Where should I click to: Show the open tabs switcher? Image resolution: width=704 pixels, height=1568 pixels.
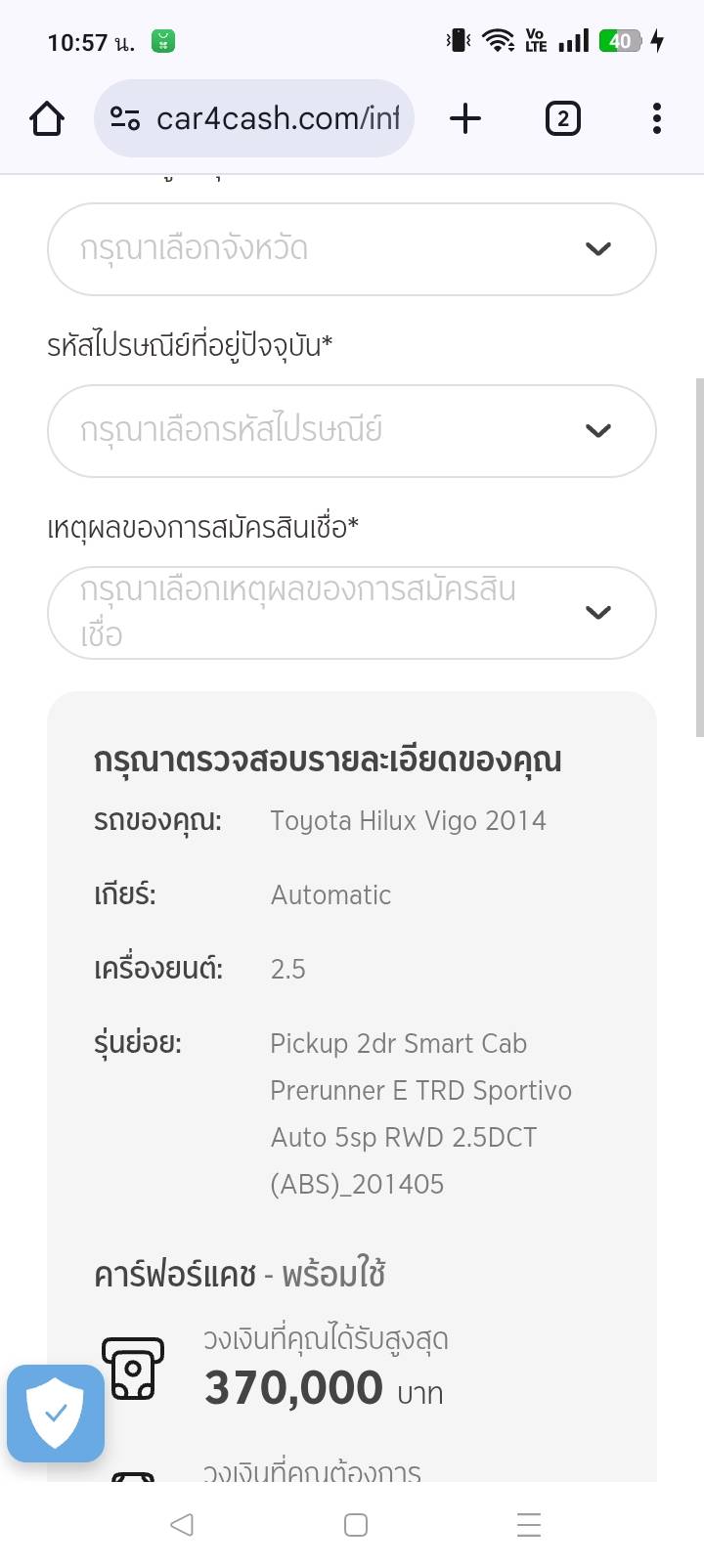[x=562, y=119]
